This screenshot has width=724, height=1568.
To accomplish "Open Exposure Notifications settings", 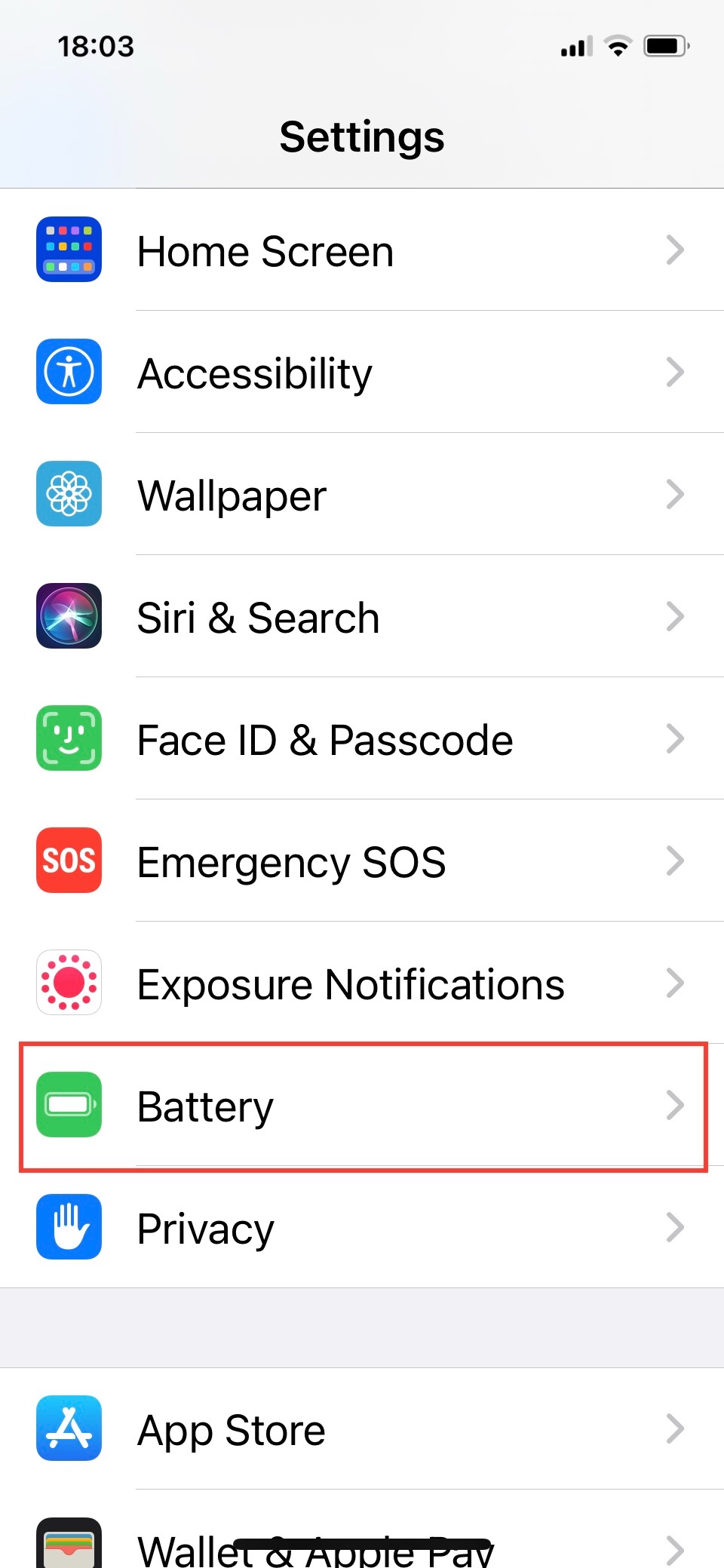I will (x=362, y=983).
